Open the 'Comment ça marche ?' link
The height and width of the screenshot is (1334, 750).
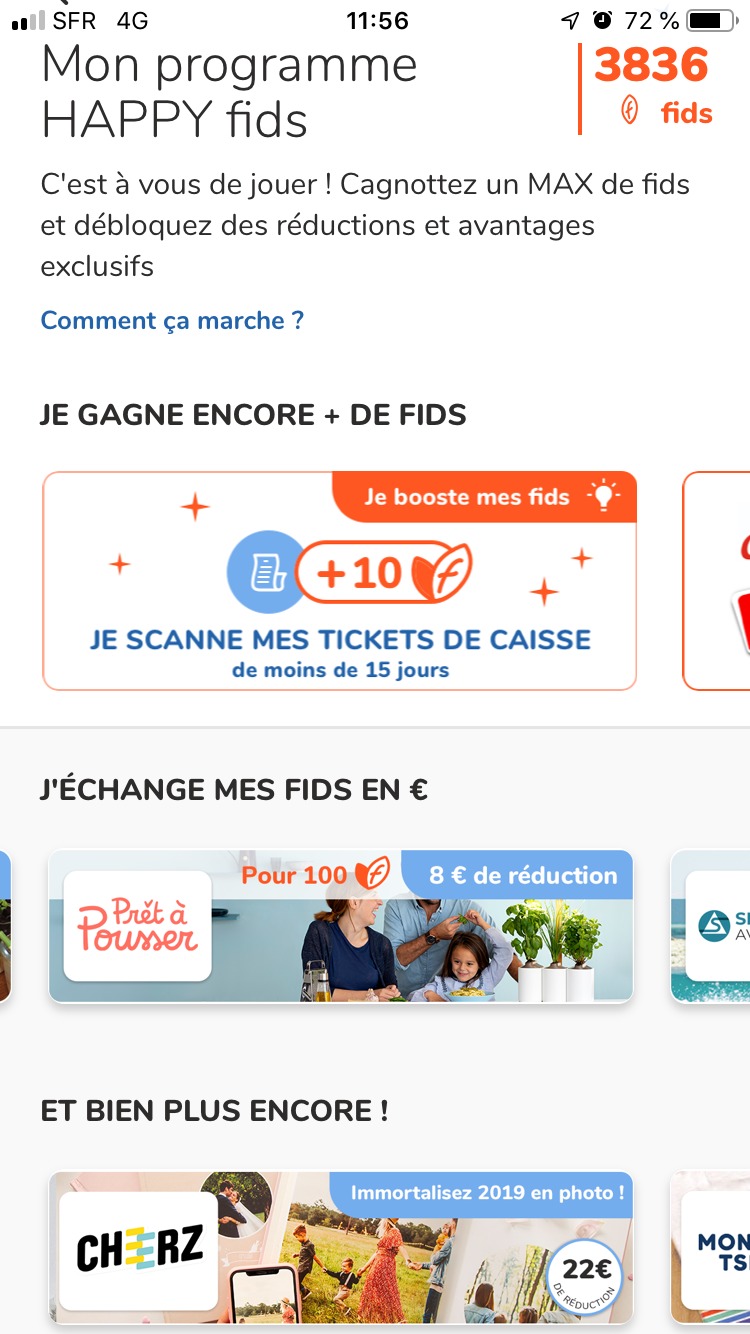click(172, 321)
